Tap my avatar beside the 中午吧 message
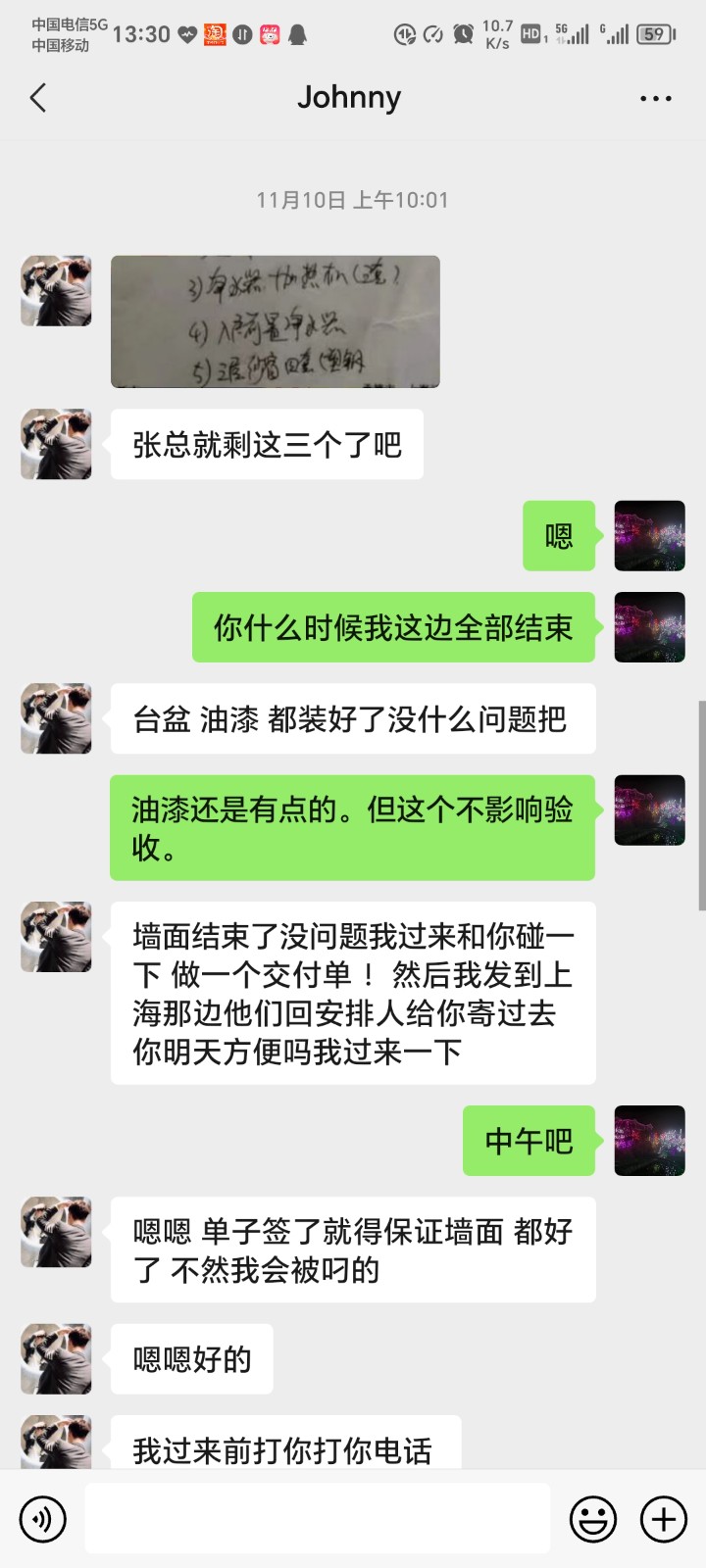The width and height of the screenshot is (706, 1568). (649, 1141)
